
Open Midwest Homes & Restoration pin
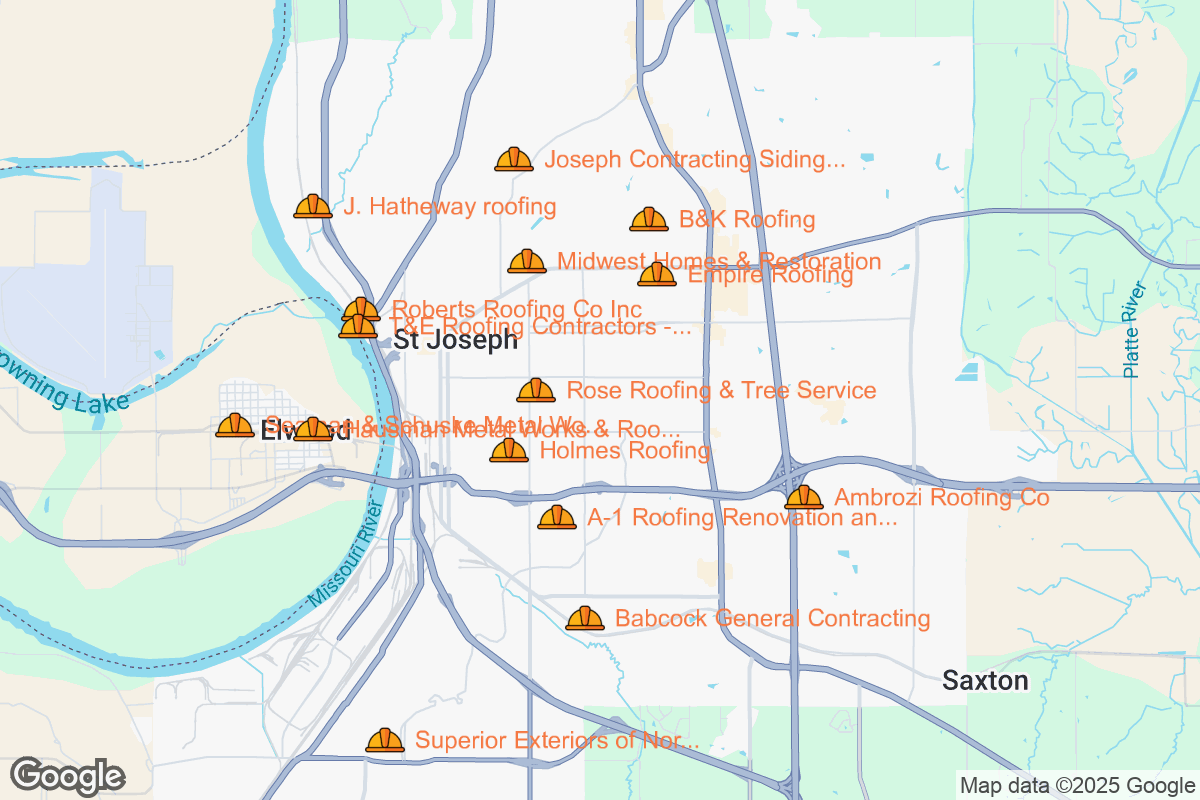coord(527,262)
